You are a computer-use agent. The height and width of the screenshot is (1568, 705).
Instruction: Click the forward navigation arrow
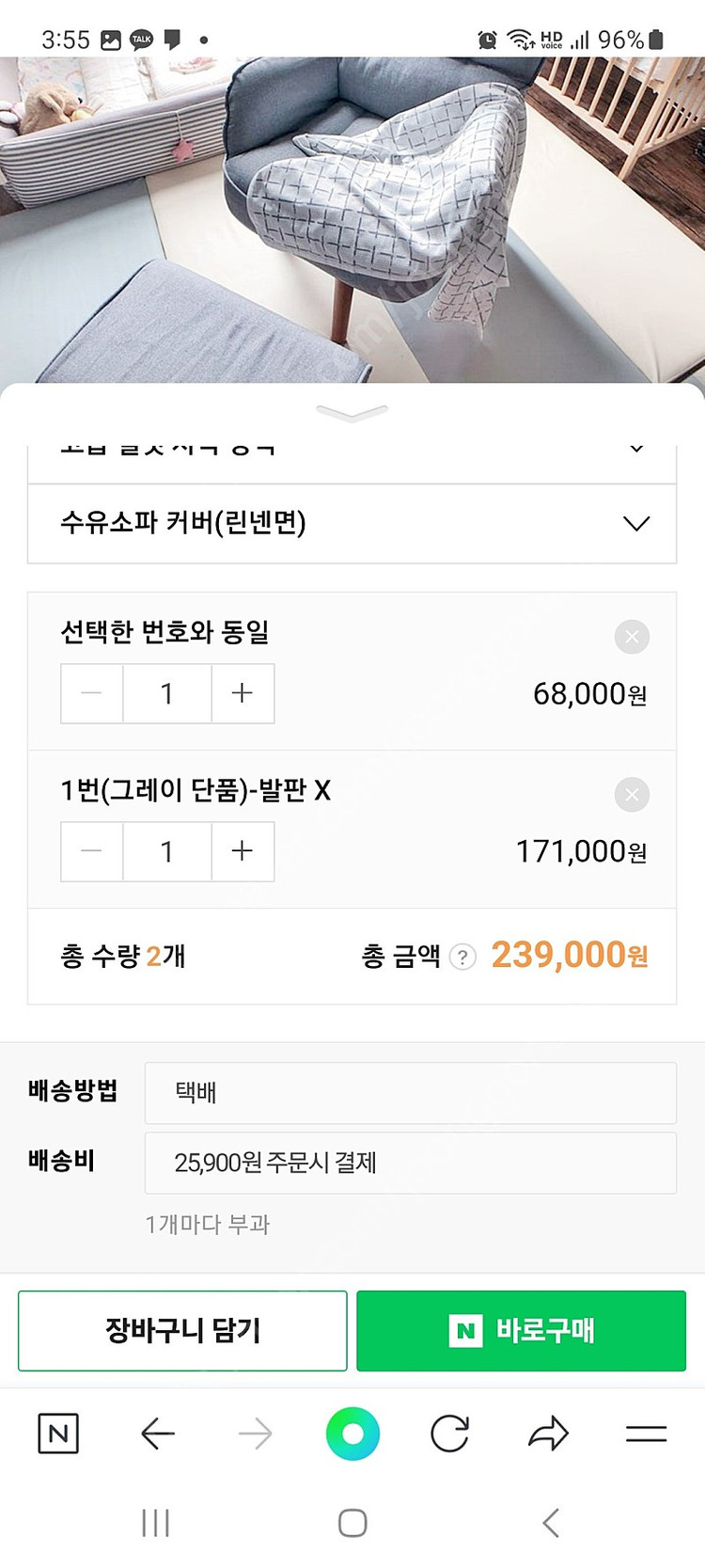254,1433
